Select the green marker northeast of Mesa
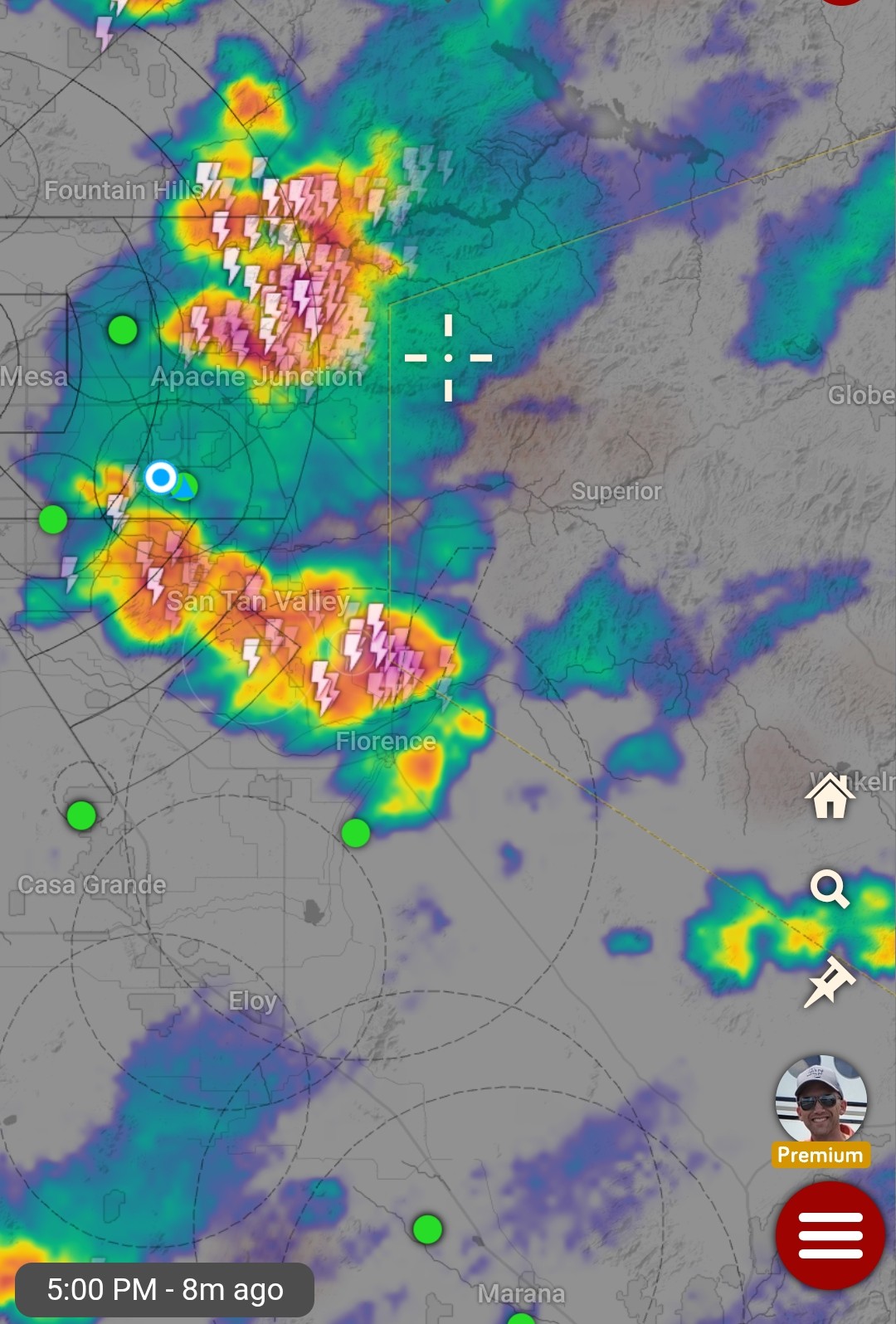Viewport: 896px width, 1324px height. pos(123,330)
